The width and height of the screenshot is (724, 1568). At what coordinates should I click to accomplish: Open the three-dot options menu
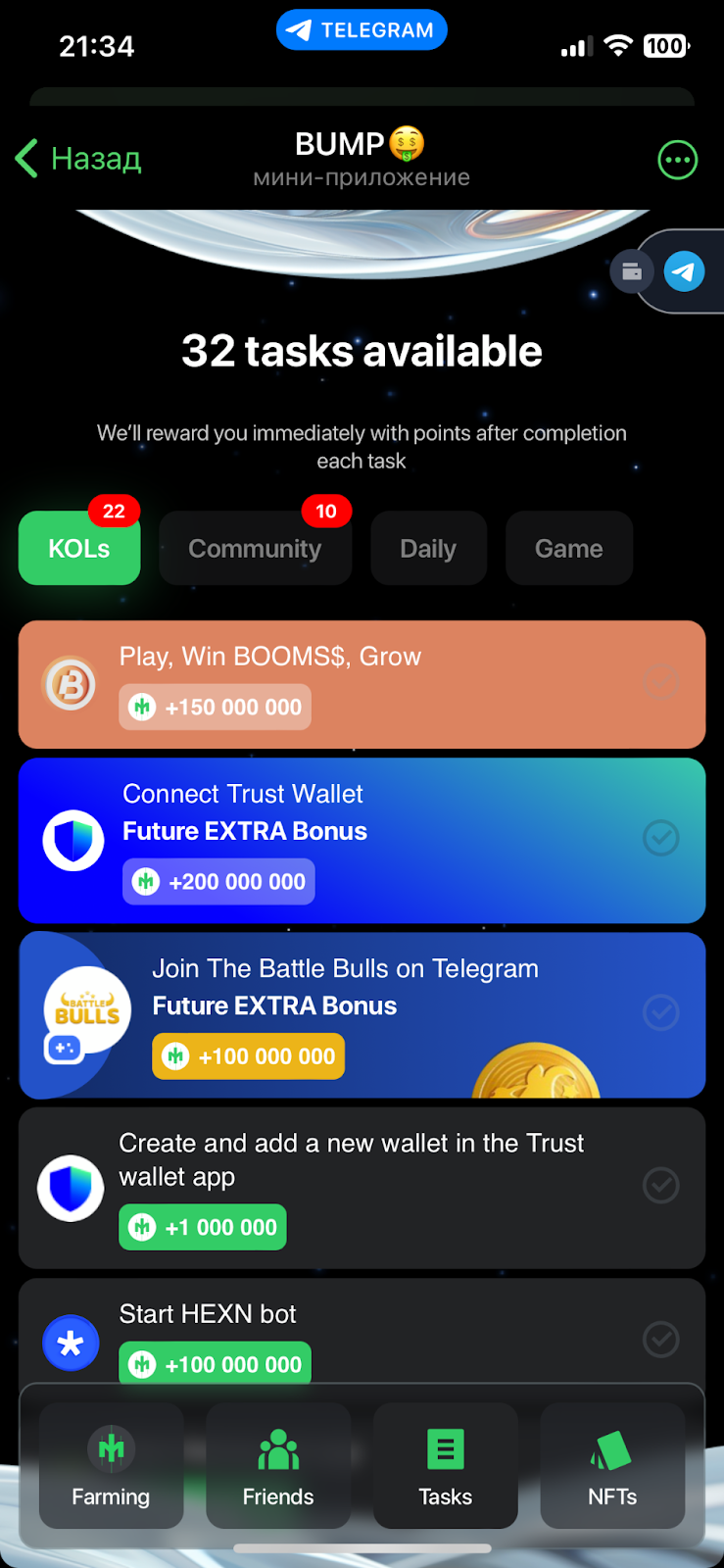677,160
